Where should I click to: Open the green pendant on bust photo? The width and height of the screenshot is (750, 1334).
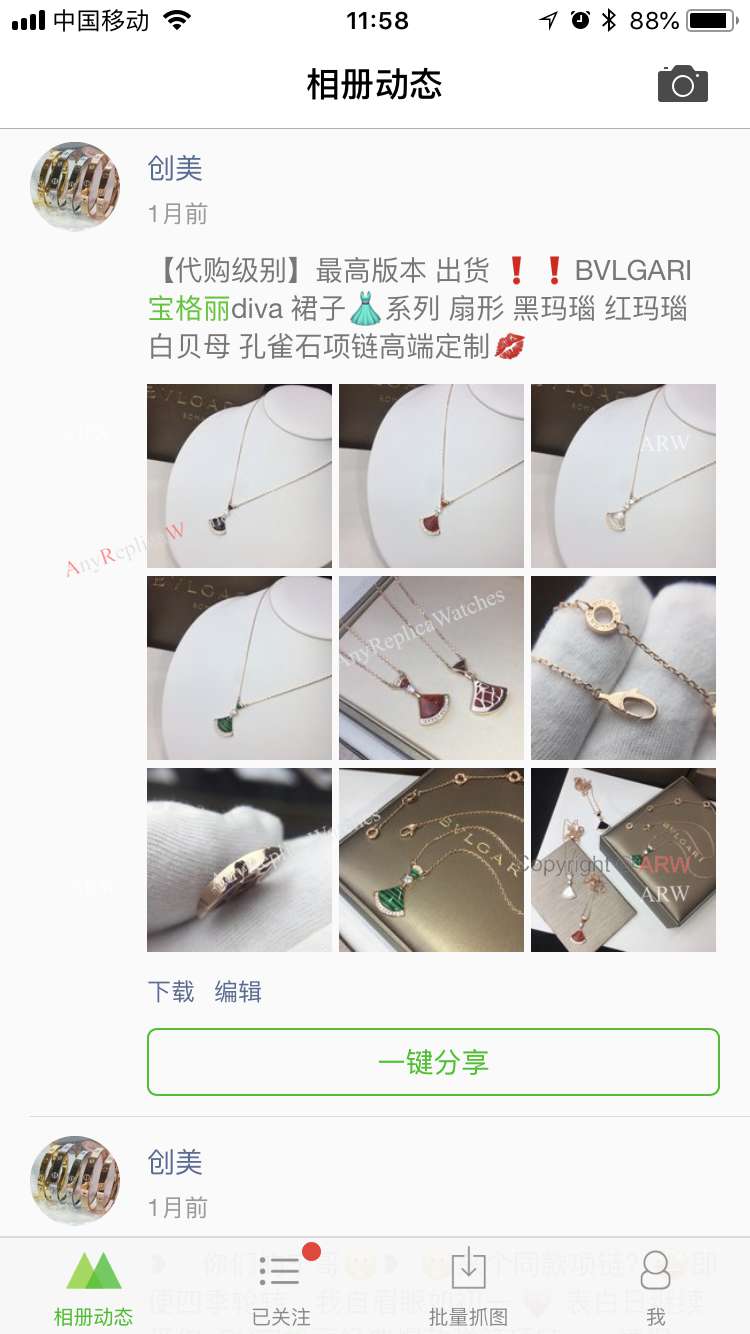pyautogui.click(x=239, y=667)
